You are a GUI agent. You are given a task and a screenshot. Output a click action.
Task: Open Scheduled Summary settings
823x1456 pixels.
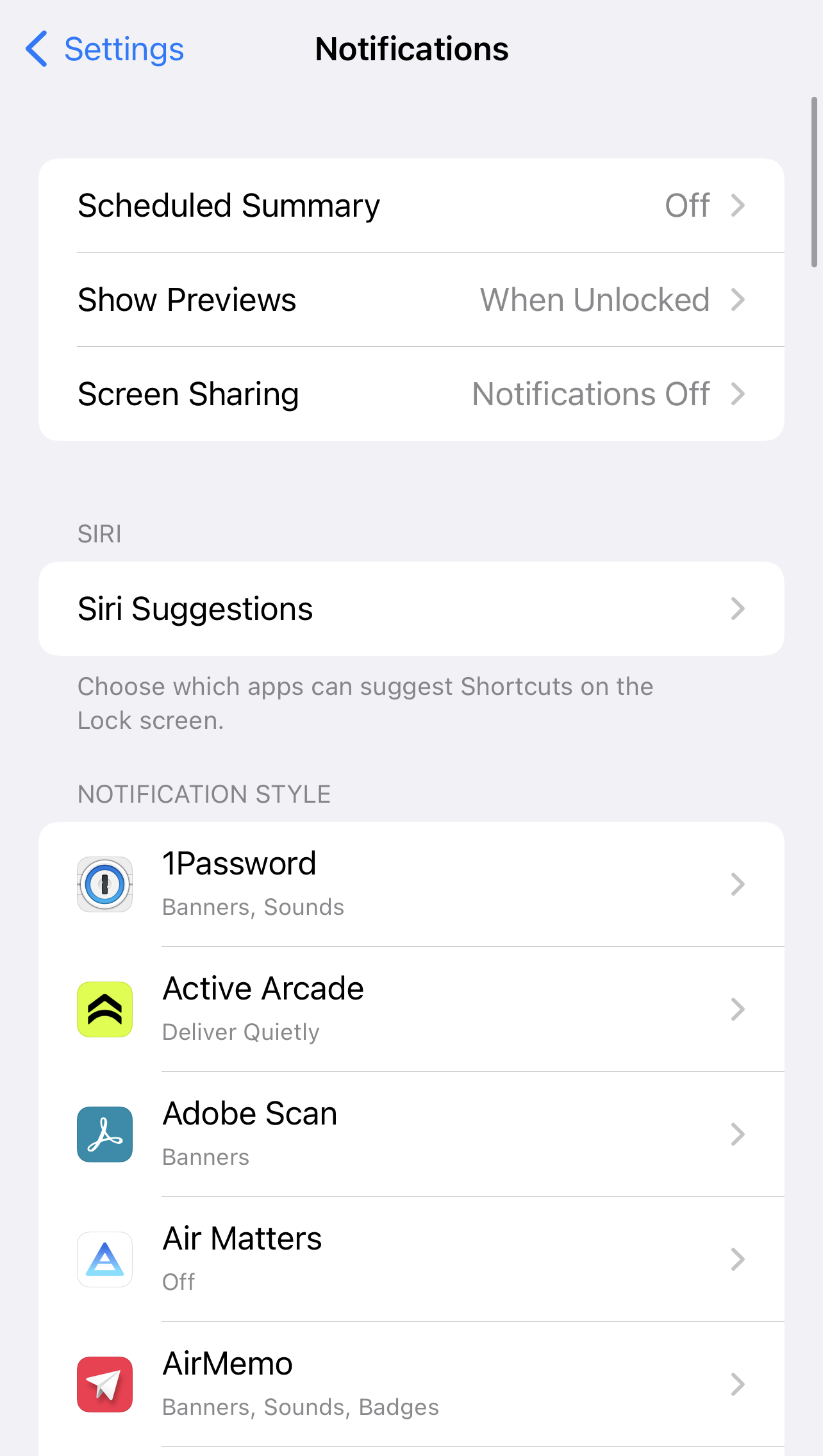coord(411,206)
